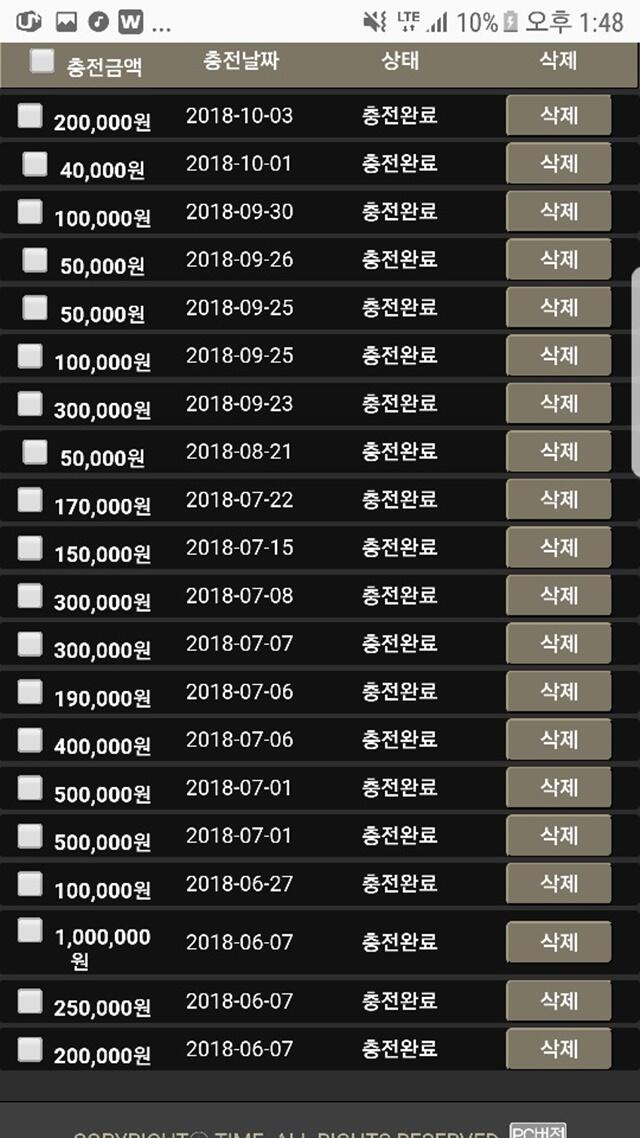Viewport: 640px width, 1138px height.
Task: Select the 190,000원 charge checkbox
Action: [x=30, y=692]
